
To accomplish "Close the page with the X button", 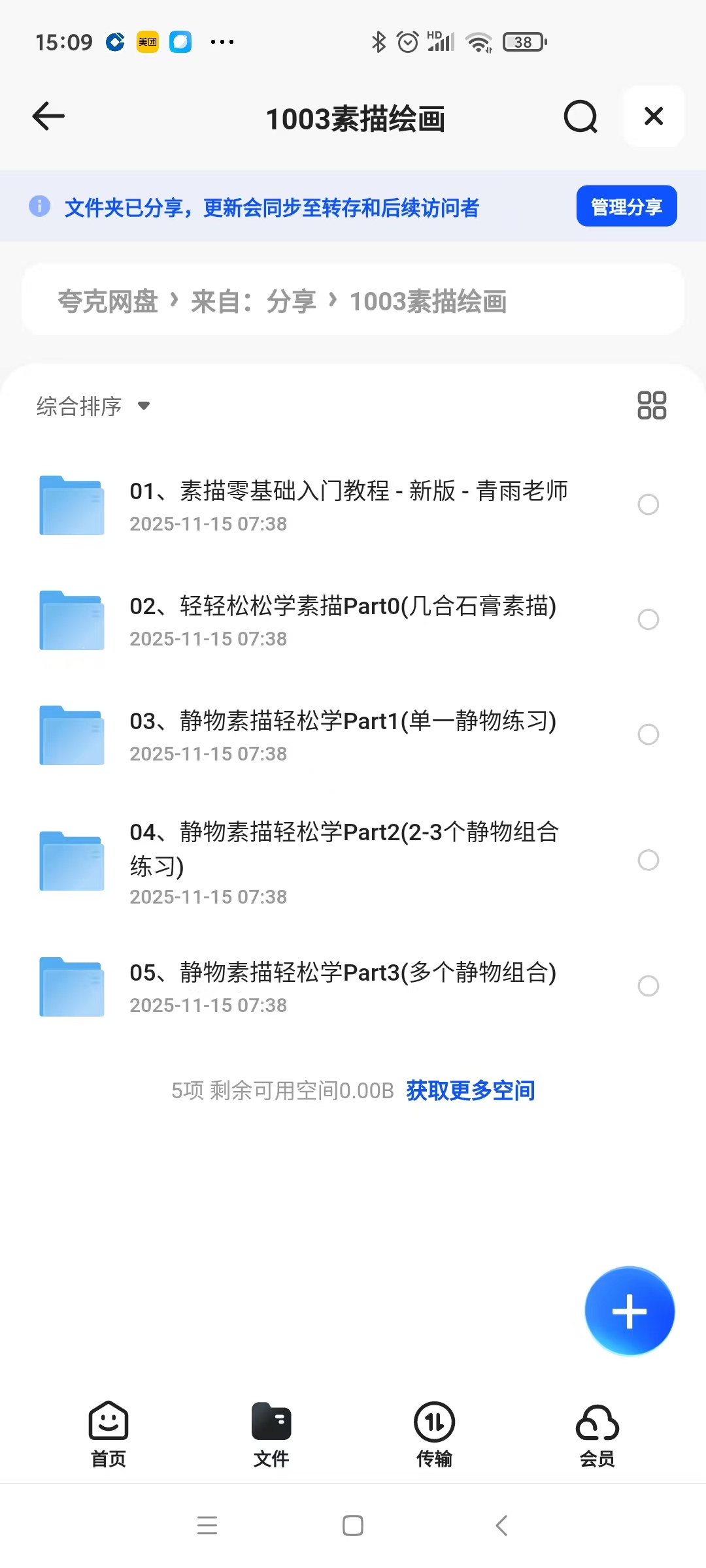I will click(654, 117).
